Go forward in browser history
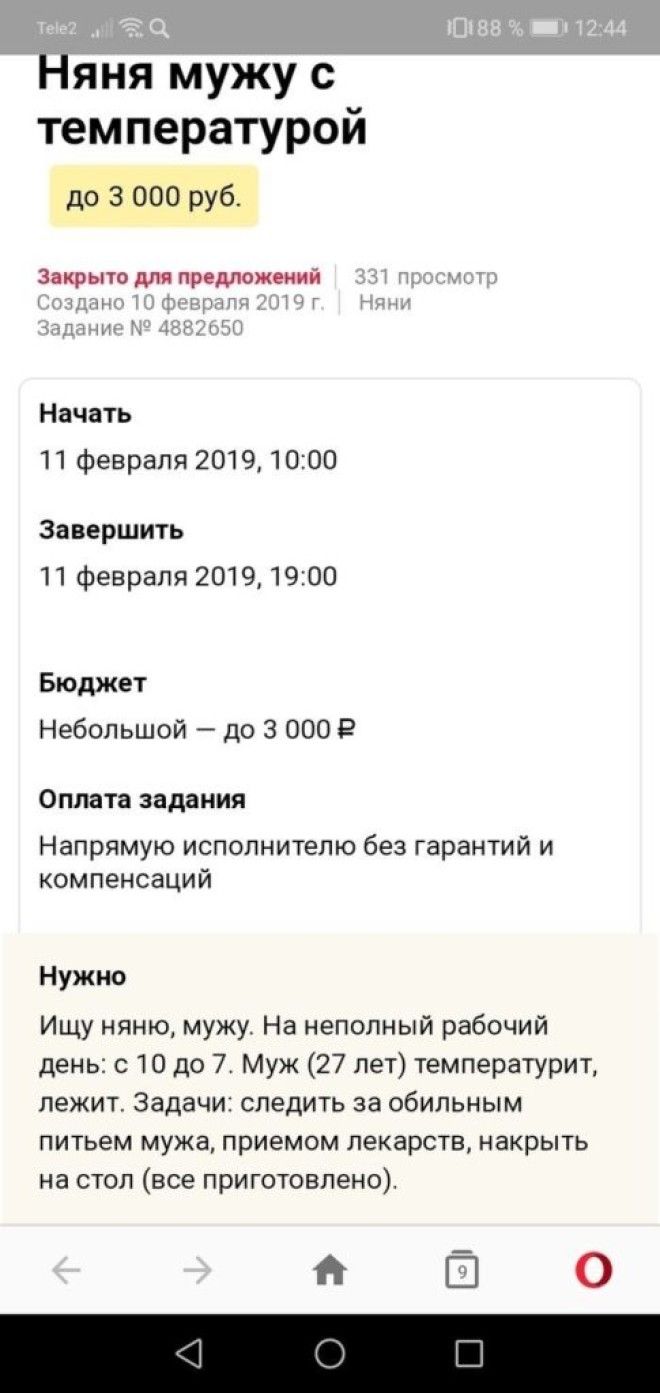This screenshot has width=660, height=1393. pos(198,1270)
